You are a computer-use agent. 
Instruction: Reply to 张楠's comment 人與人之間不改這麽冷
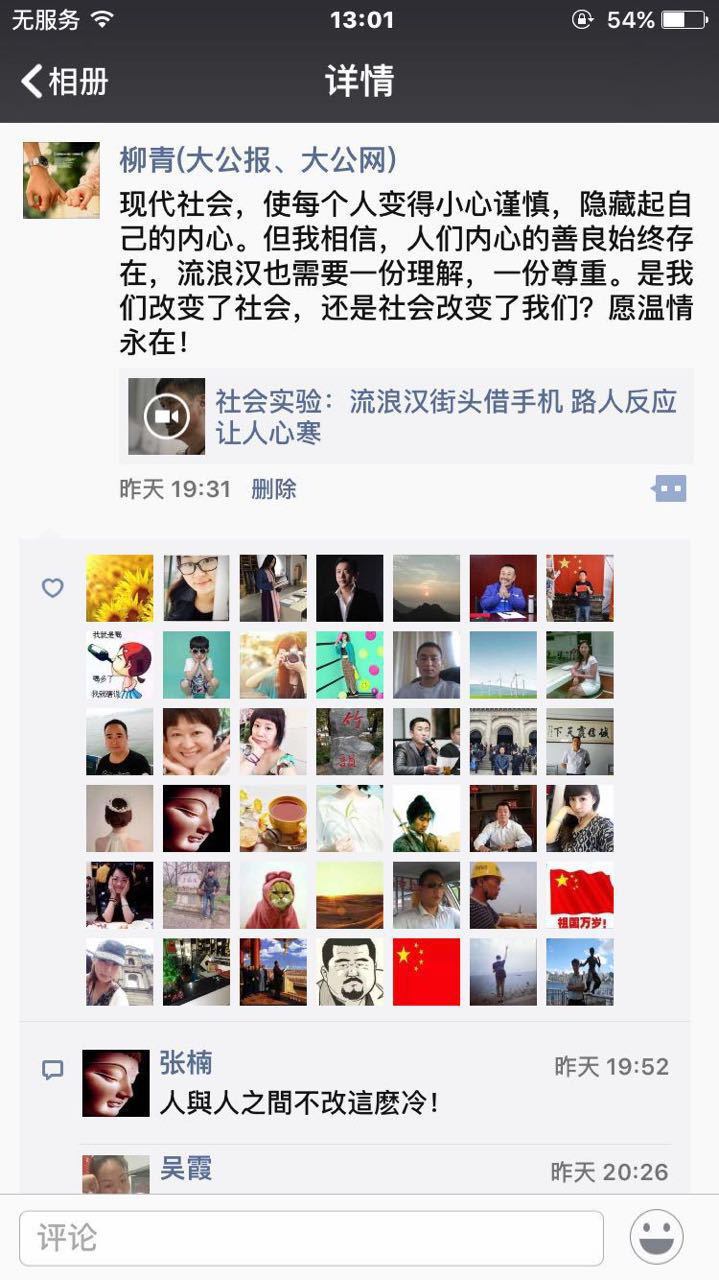point(300,1103)
